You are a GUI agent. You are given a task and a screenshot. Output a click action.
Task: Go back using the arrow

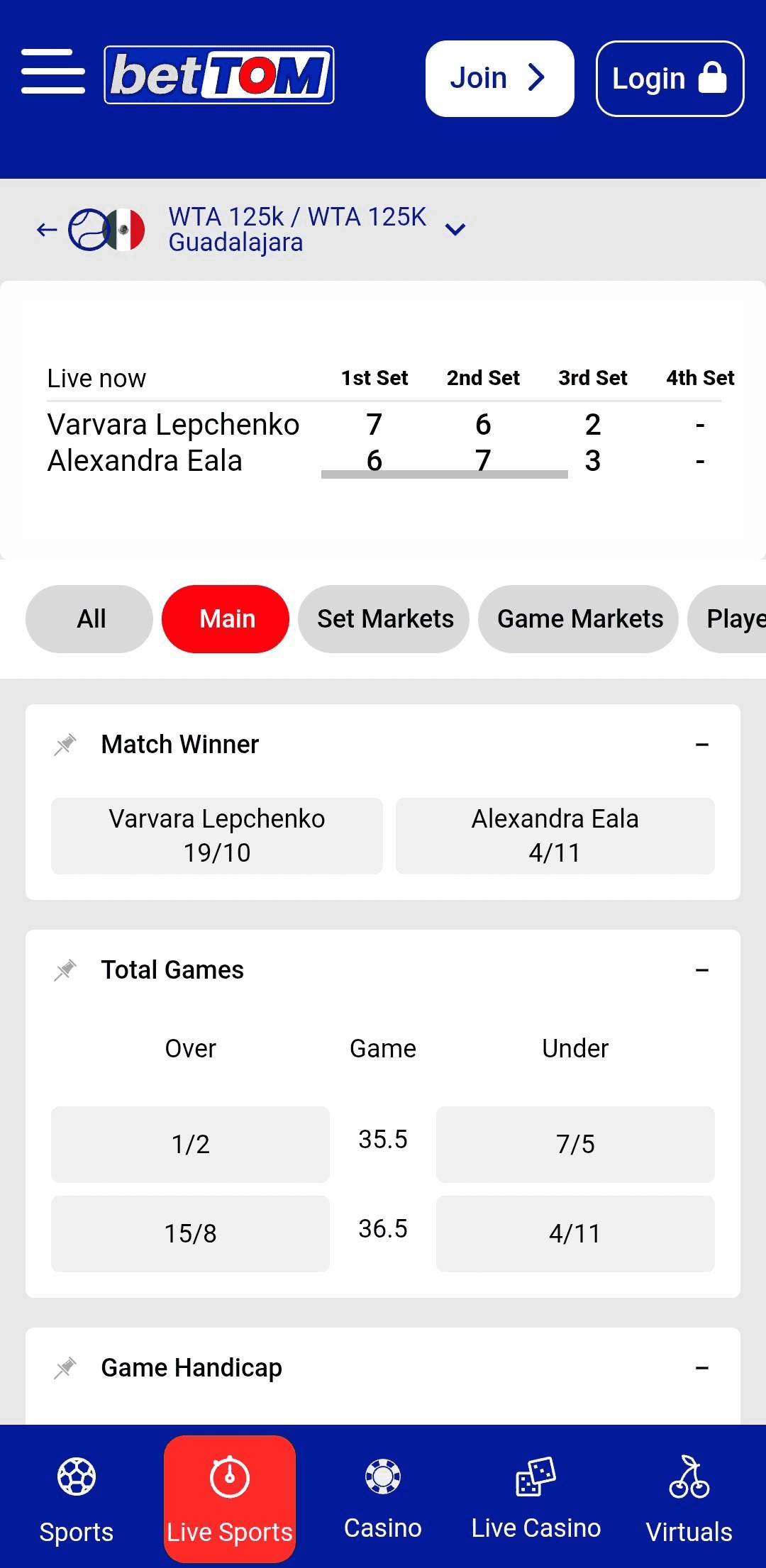(47, 230)
